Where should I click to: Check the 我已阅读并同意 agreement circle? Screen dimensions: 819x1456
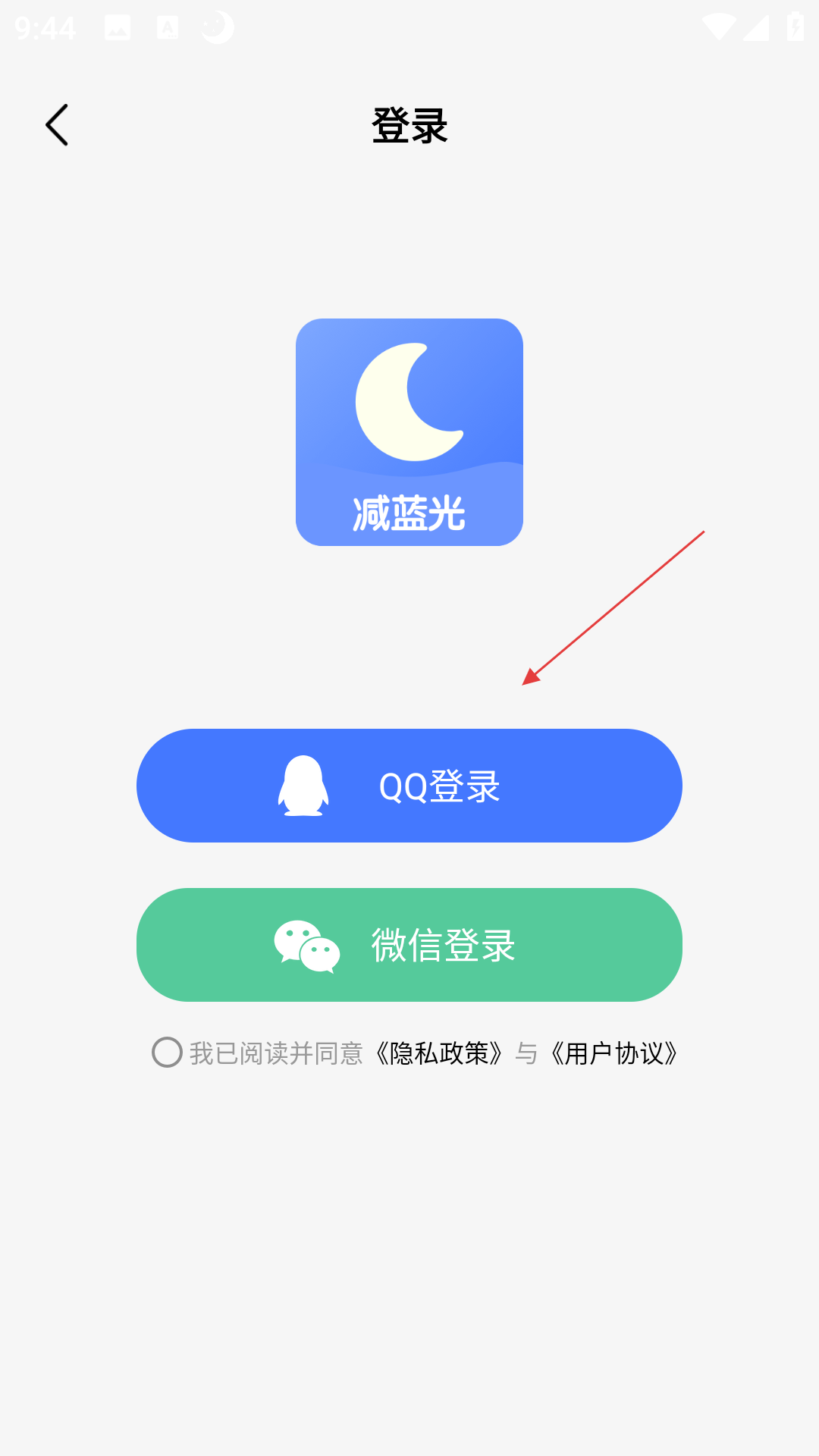(167, 1053)
